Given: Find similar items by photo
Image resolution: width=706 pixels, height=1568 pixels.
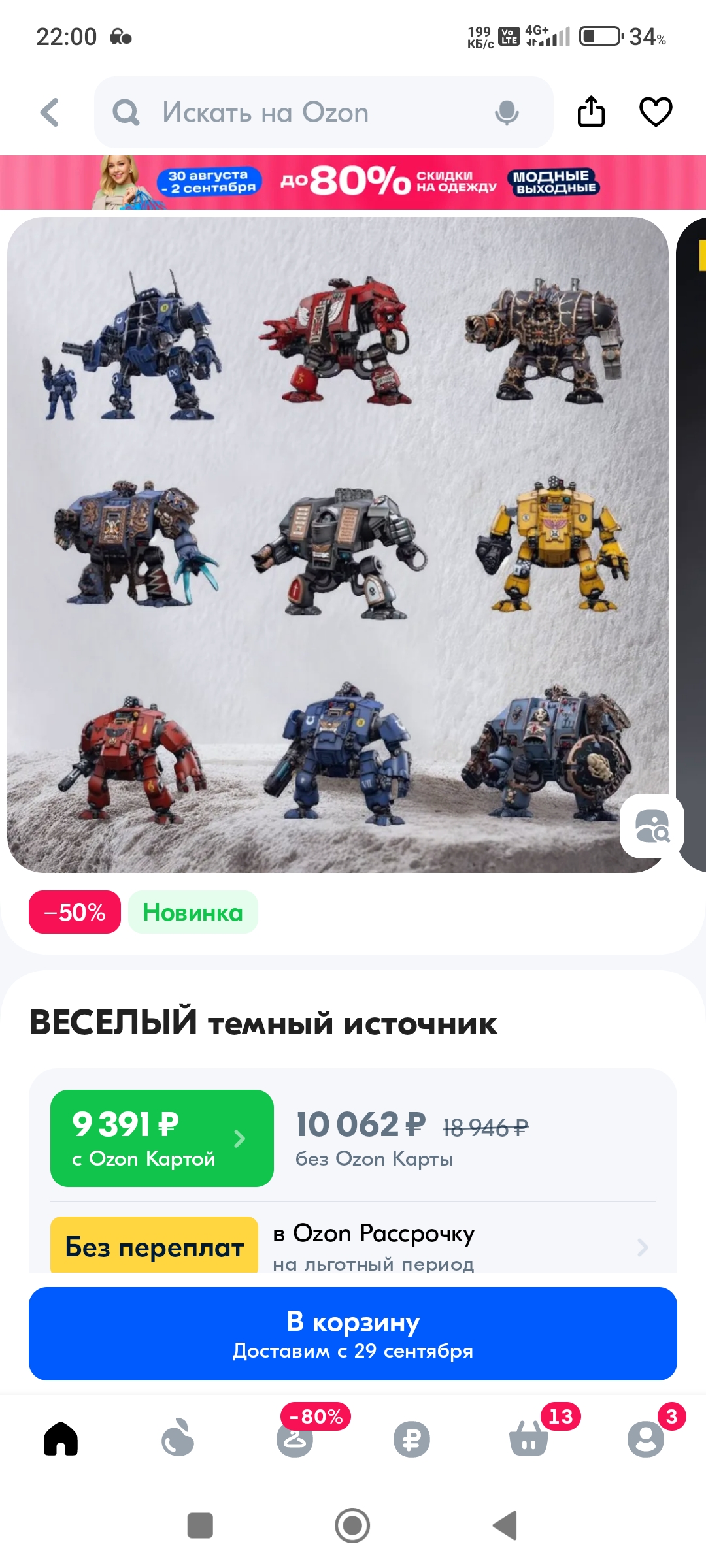Looking at the screenshot, I should tap(652, 826).
